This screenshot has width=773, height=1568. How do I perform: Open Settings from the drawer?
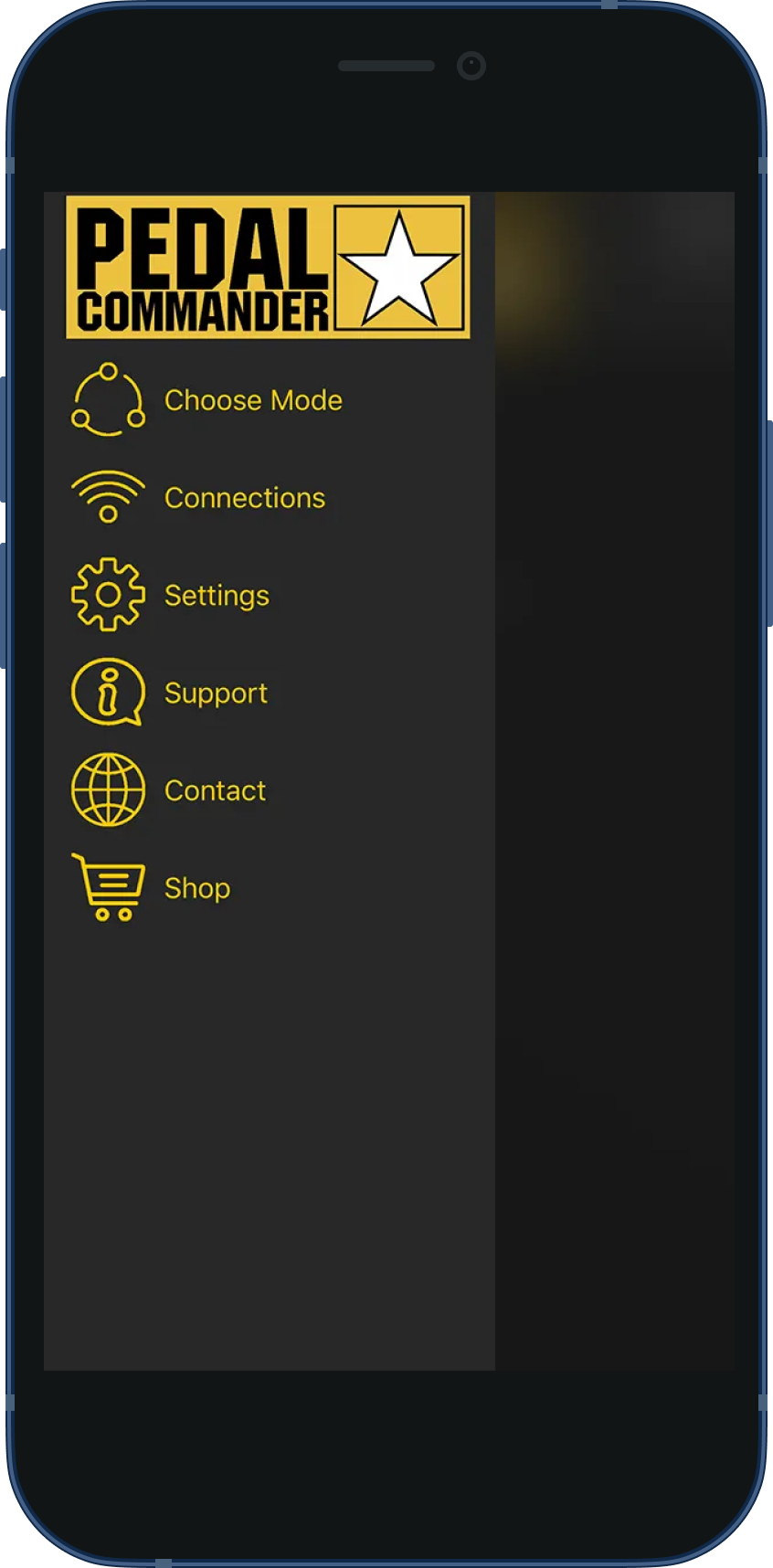click(x=217, y=596)
